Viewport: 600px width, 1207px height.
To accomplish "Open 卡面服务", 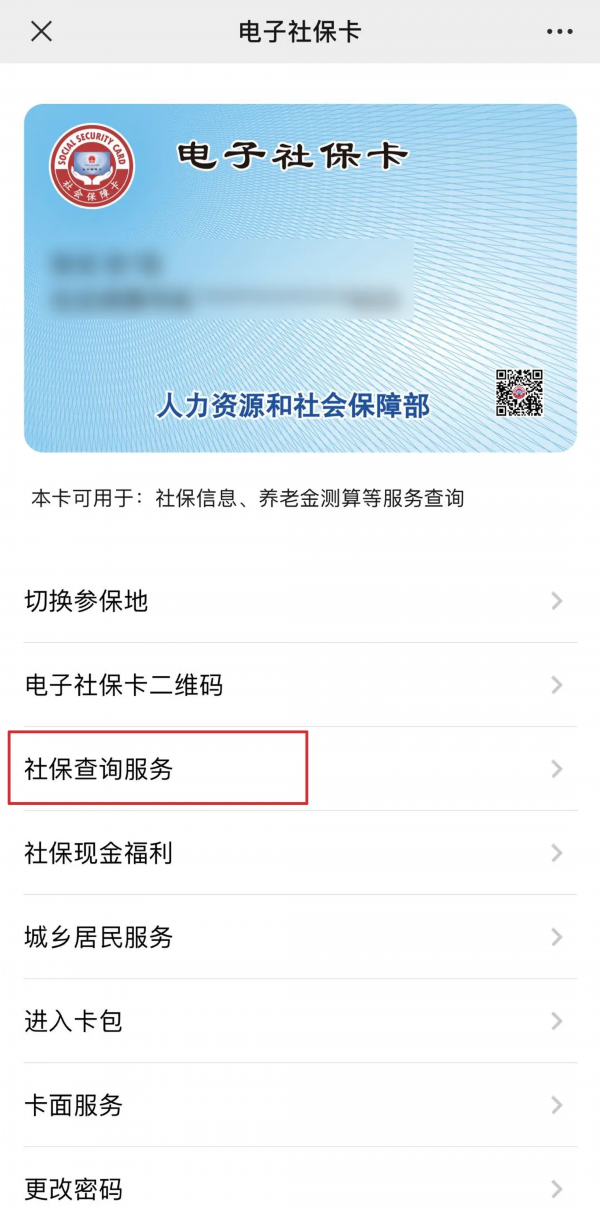I will (x=300, y=1105).
